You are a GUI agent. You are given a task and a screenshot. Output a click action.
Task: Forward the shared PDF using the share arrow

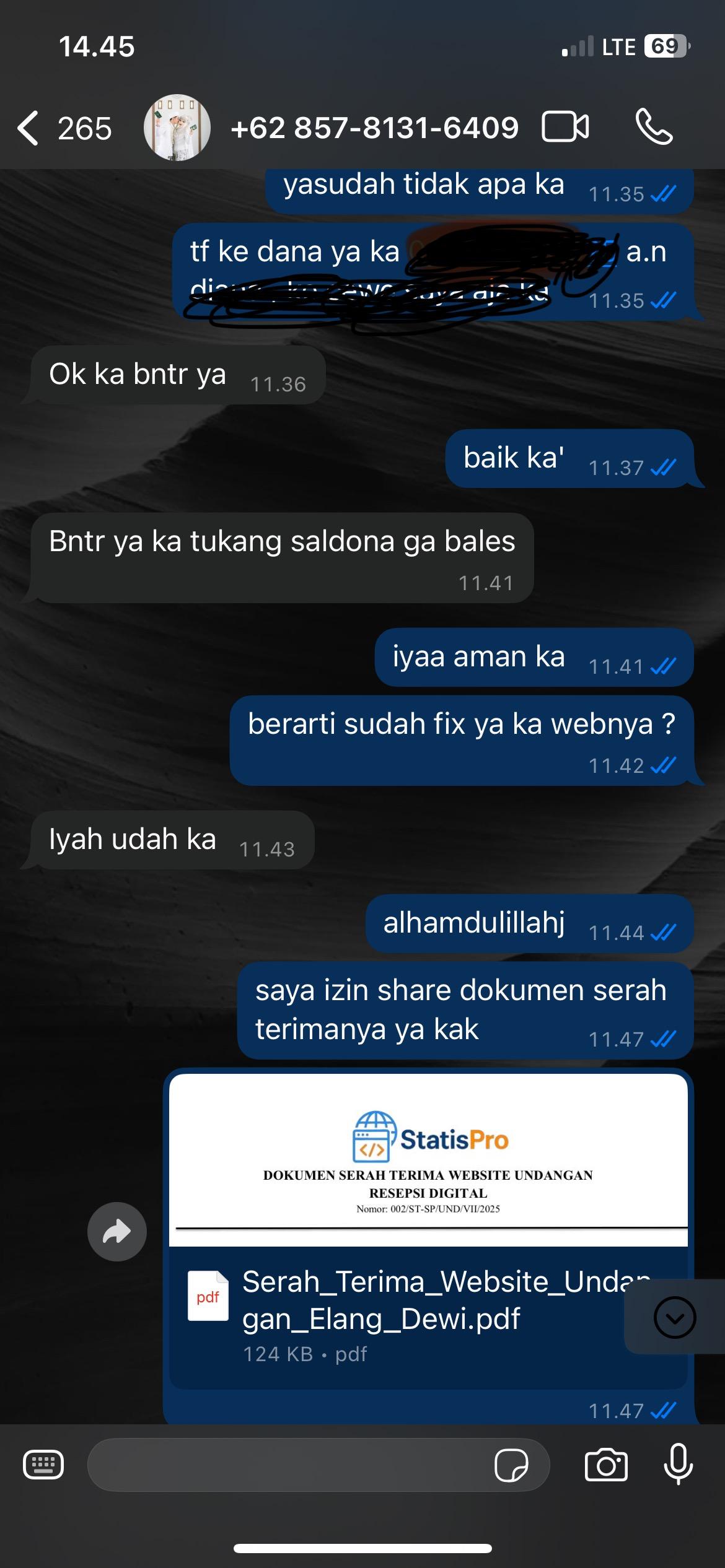point(117,1232)
